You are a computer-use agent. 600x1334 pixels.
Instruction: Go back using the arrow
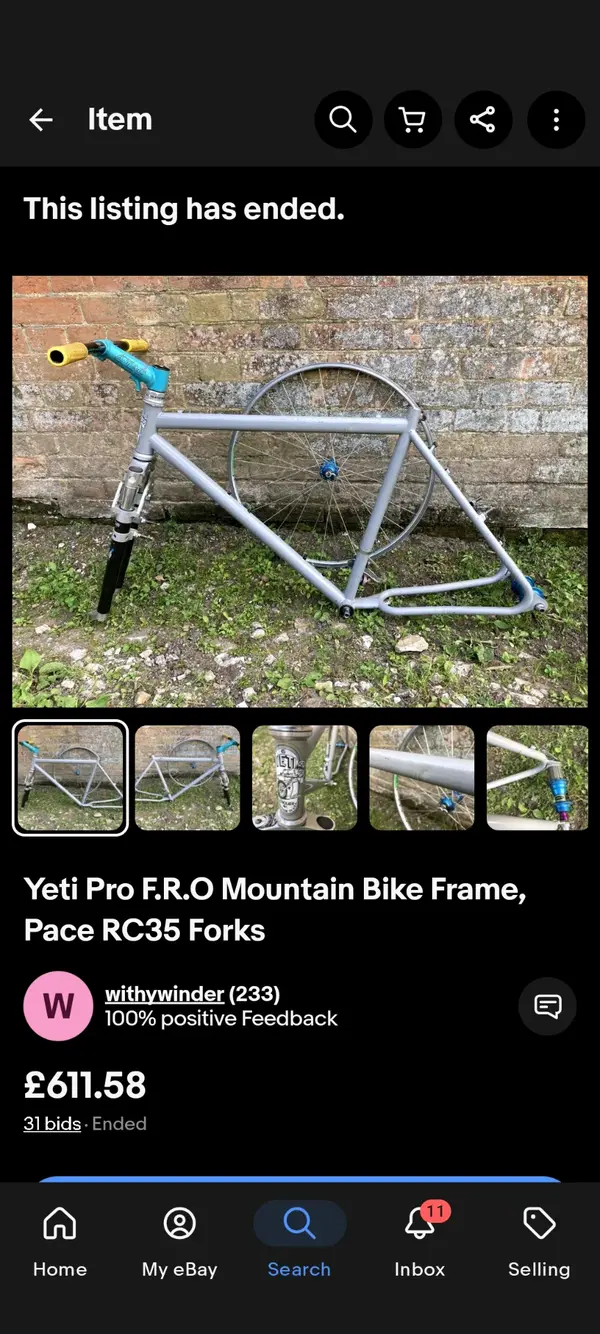pyautogui.click(x=41, y=120)
